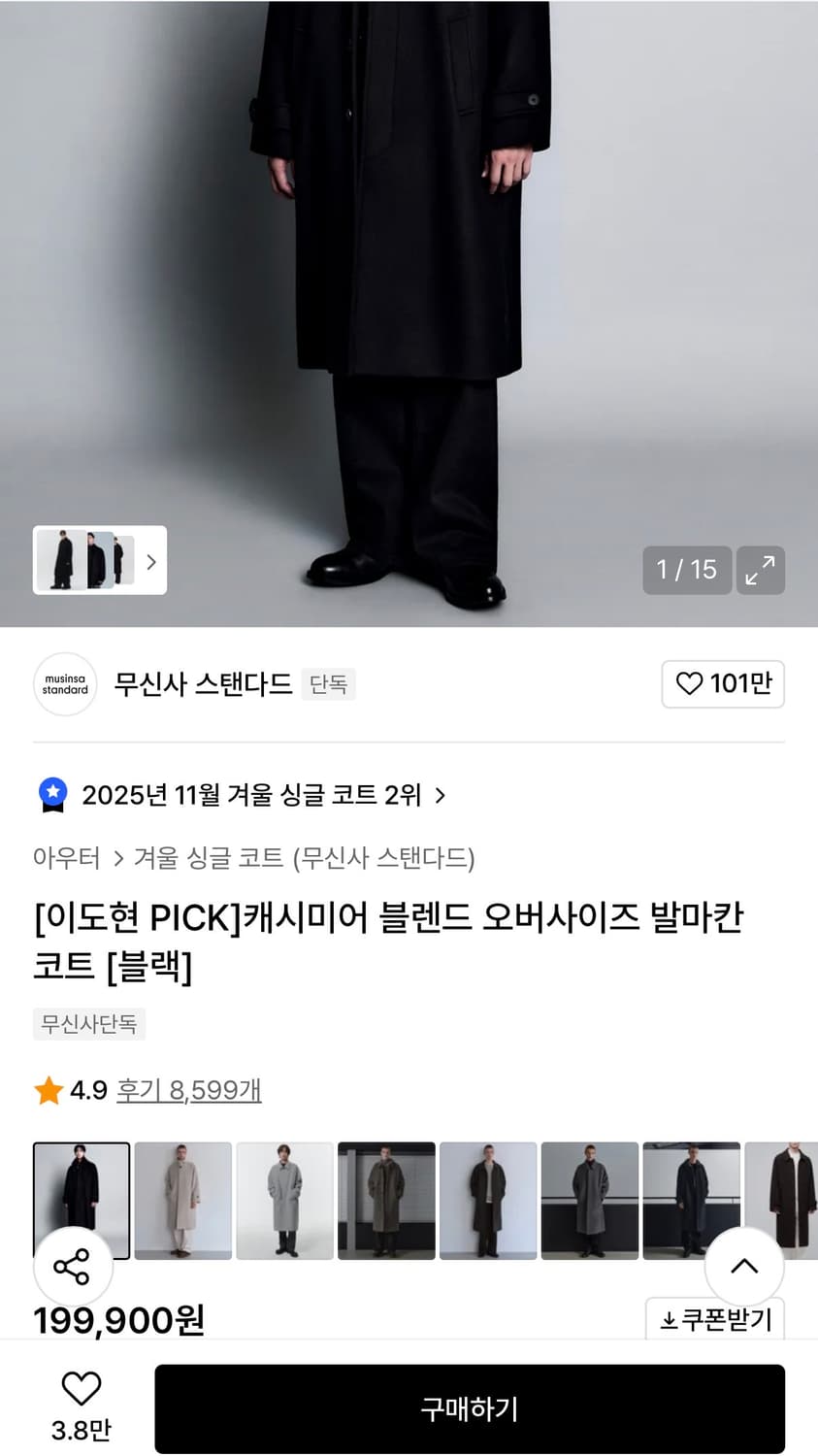Tap the coupon download icon on 쿠폰받기
818x1456 pixels.
click(x=670, y=1320)
